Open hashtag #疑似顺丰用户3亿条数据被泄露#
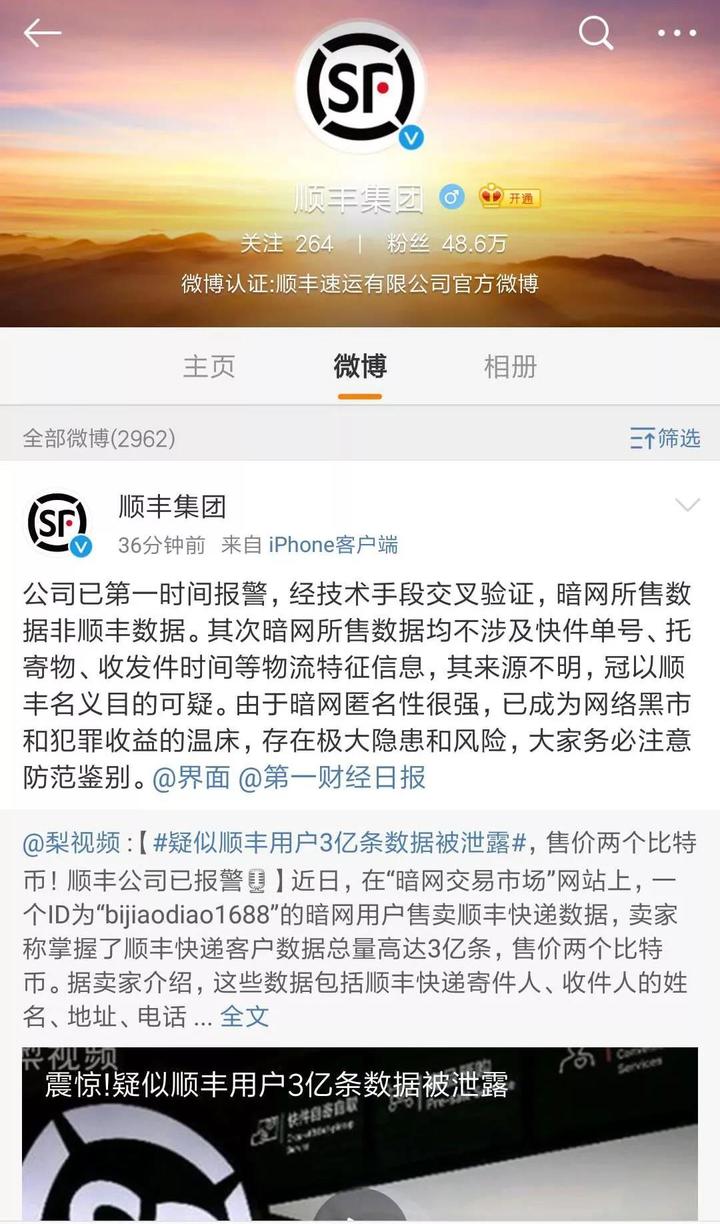The width and height of the screenshot is (720, 1224). tap(340, 843)
